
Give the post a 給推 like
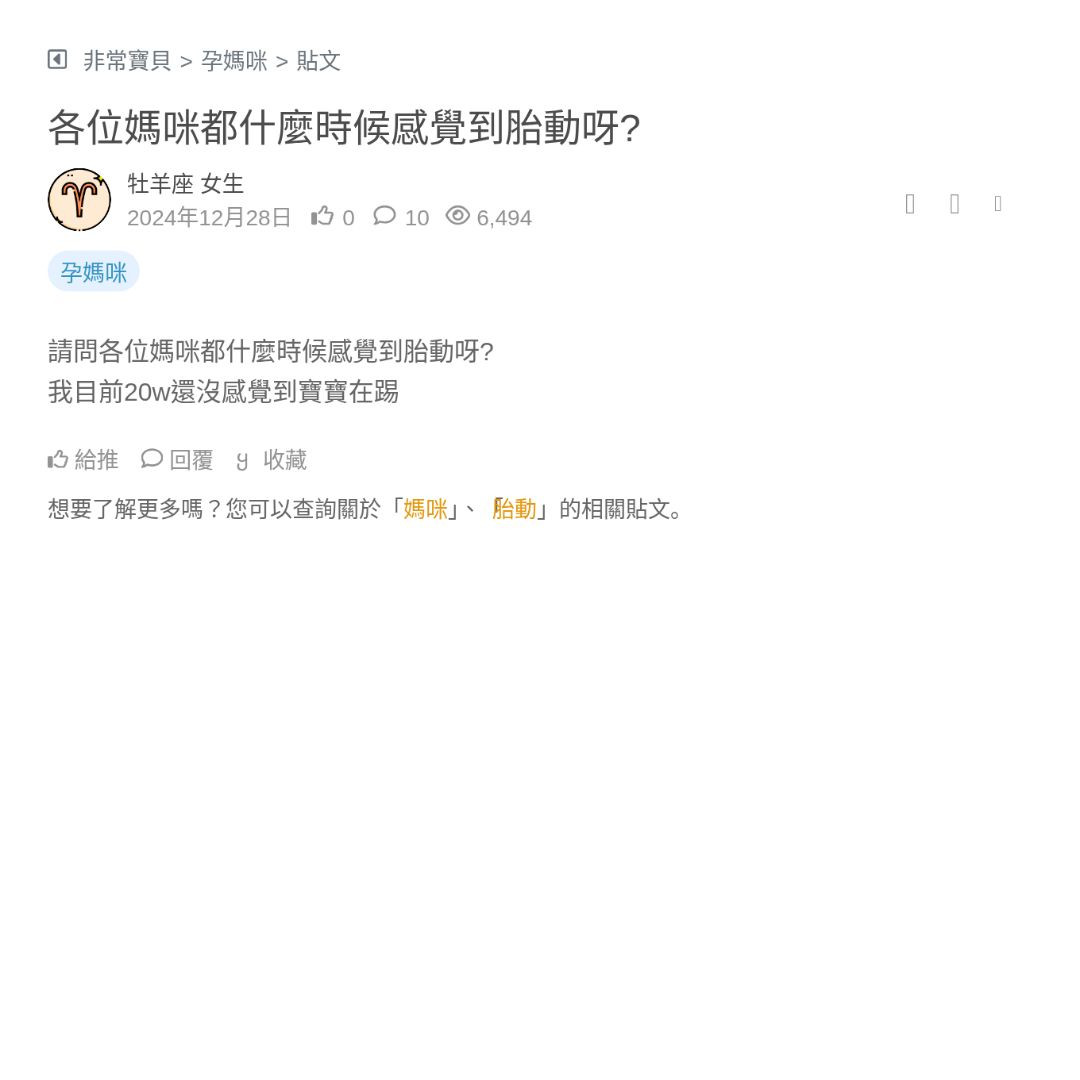point(83,460)
